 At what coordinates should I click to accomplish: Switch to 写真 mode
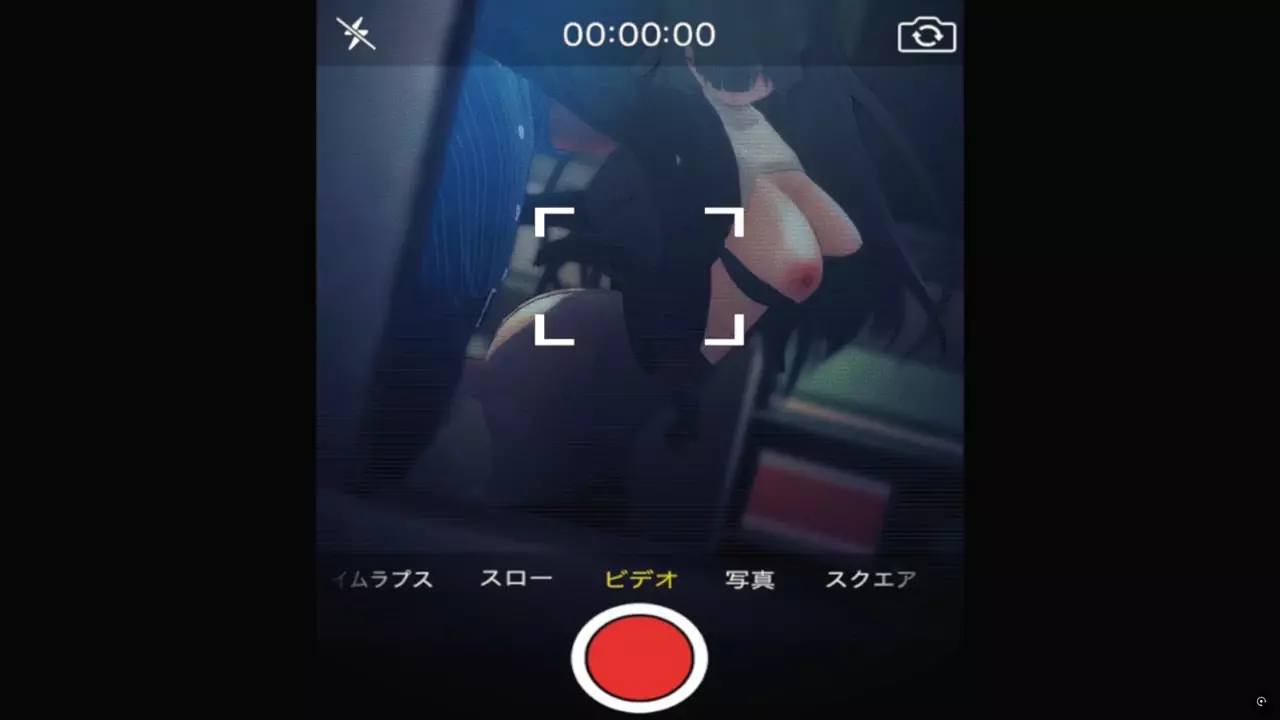[x=750, y=579]
